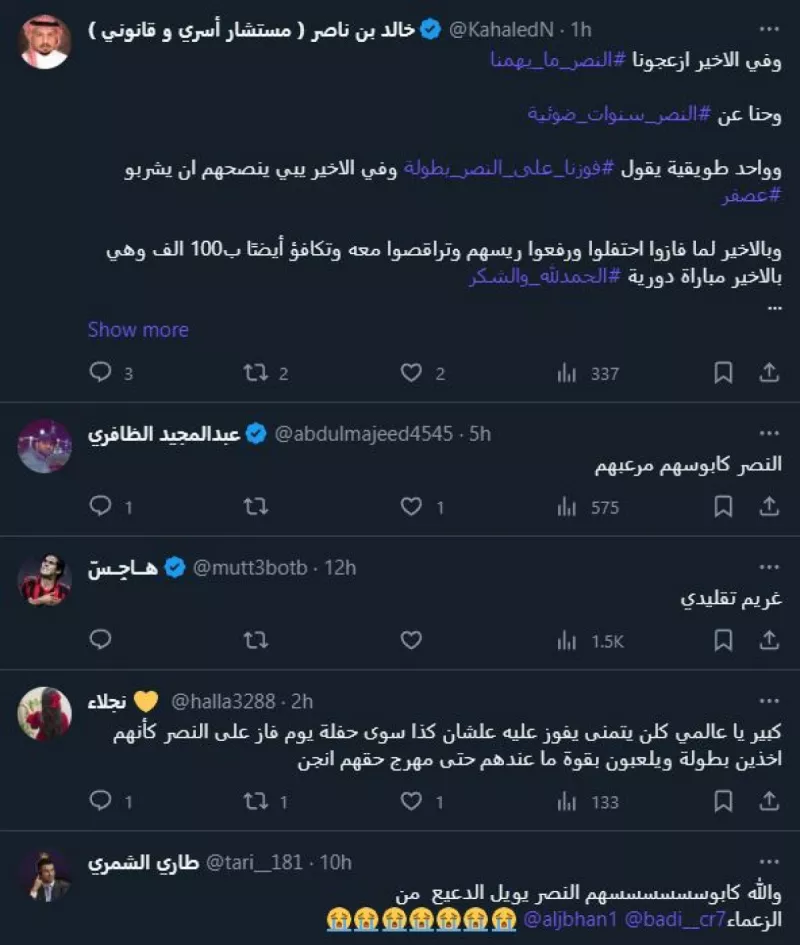This screenshot has height=945, width=800.
Task: Reply to خالد بن ناصر's tweet
Action: tap(99, 371)
